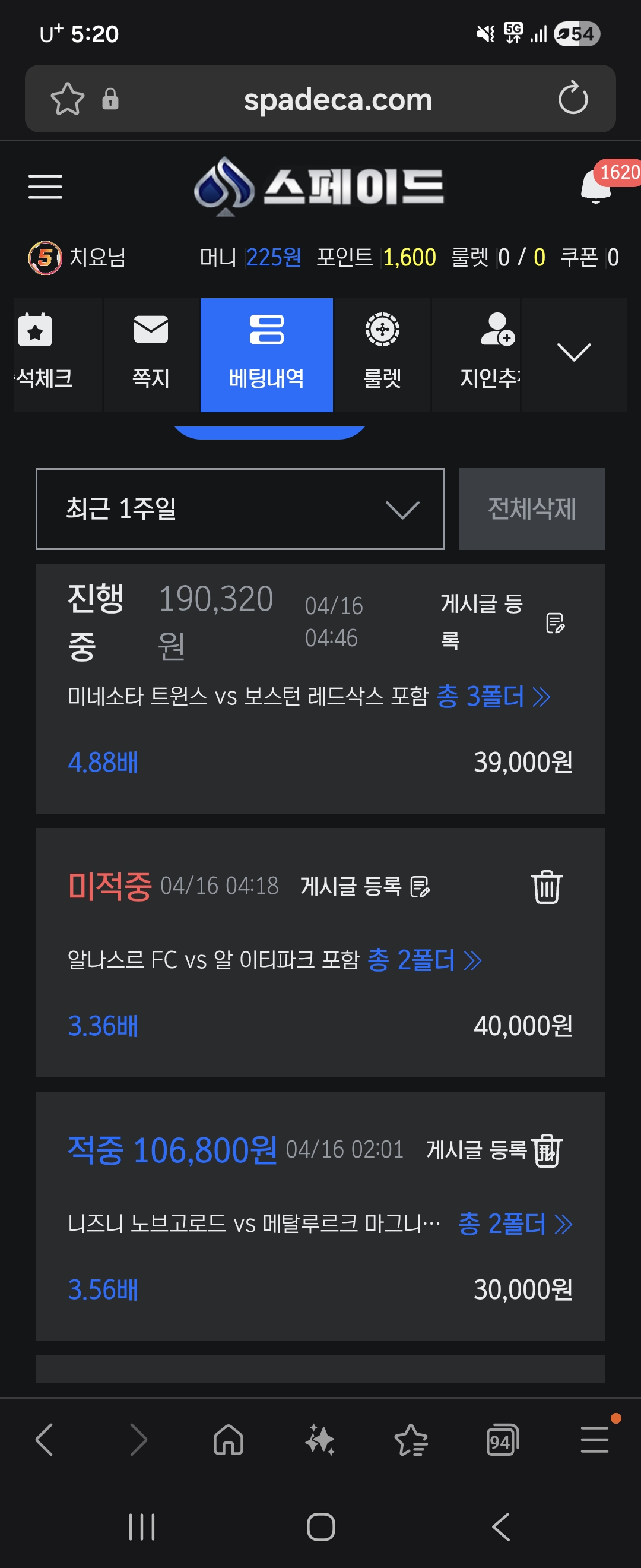Viewport: 641px width, 1568px height.
Task: Open the 최근 1주일 period dropdown
Action: pyautogui.click(x=240, y=509)
